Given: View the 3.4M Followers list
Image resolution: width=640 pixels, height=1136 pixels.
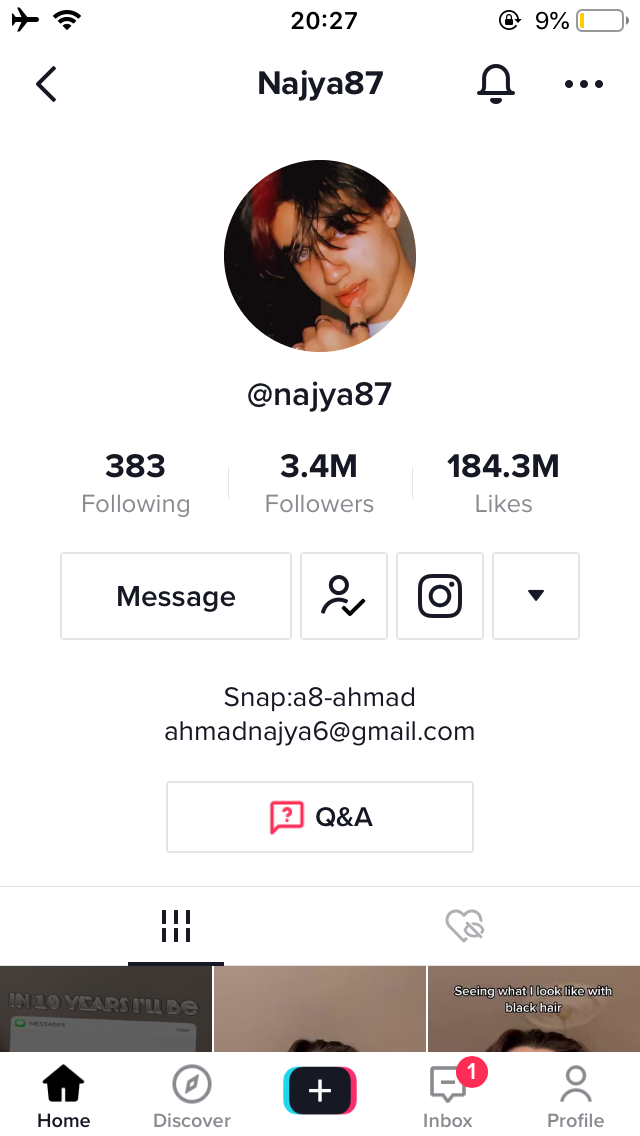Looking at the screenshot, I should 320,483.
